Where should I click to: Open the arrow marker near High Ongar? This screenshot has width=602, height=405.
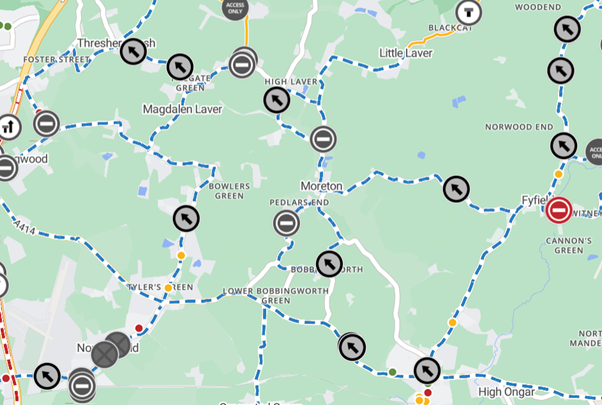click(428, 371)
